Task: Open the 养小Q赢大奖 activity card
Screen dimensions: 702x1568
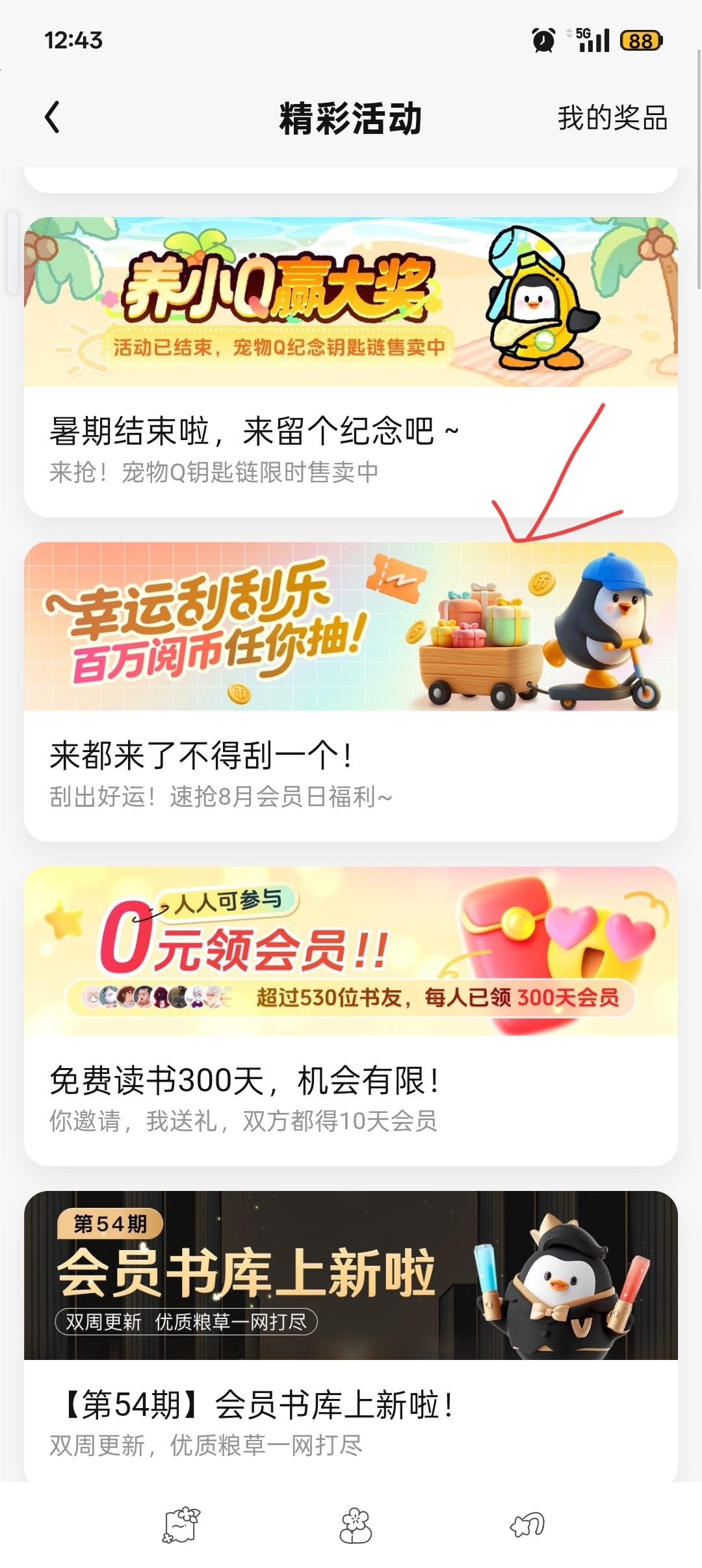Action: point(351,367)
